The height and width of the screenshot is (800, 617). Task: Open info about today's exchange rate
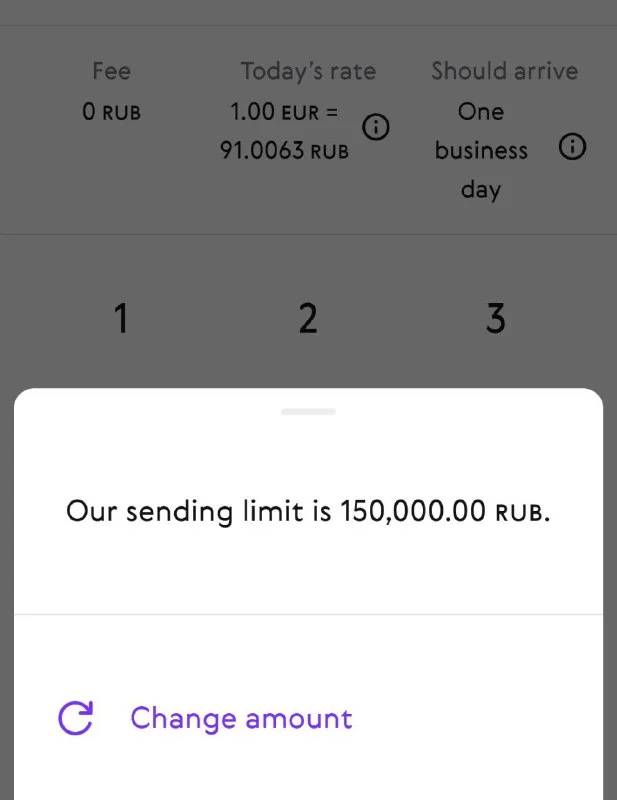pos(376,129)
